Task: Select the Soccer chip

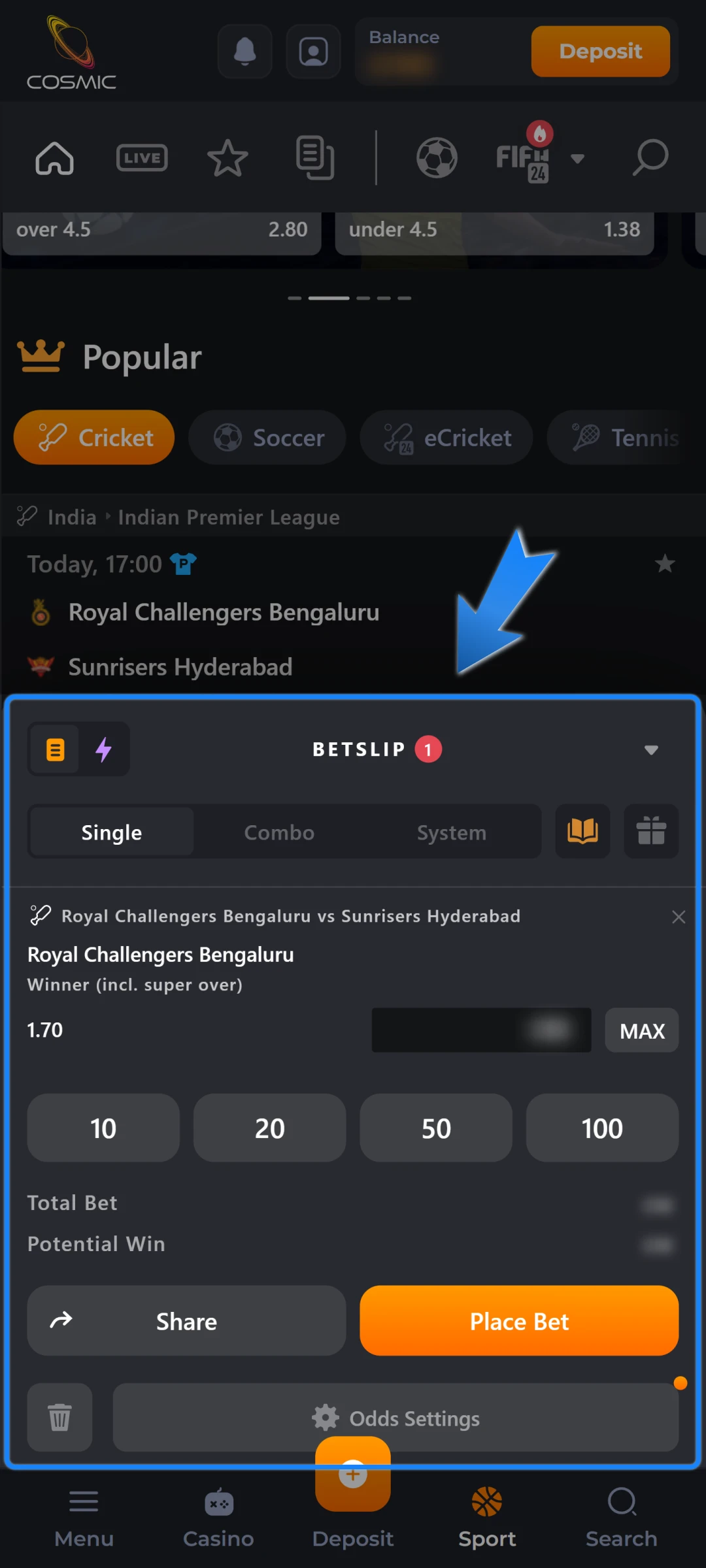Action: coord(267,438)
